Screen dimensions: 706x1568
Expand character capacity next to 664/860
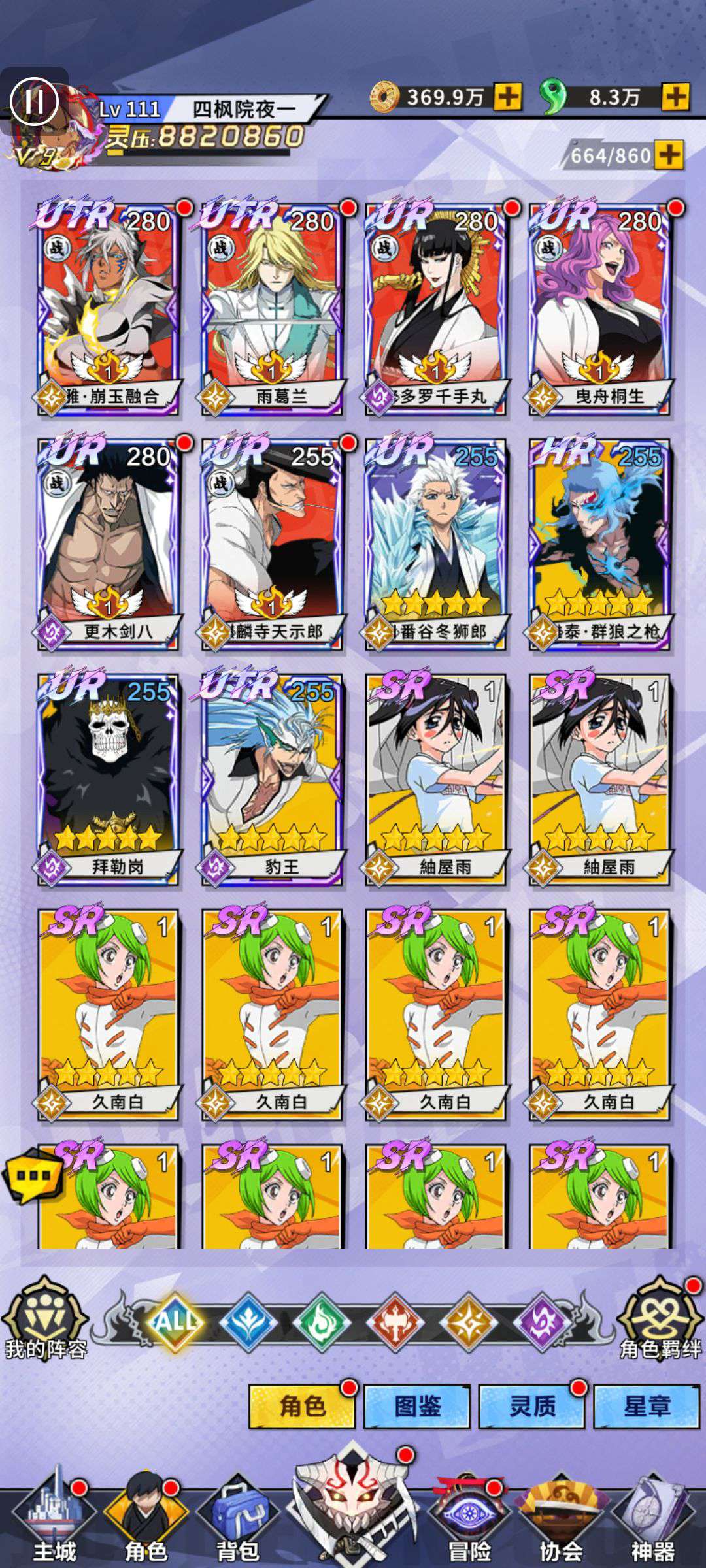click(670, 155)
